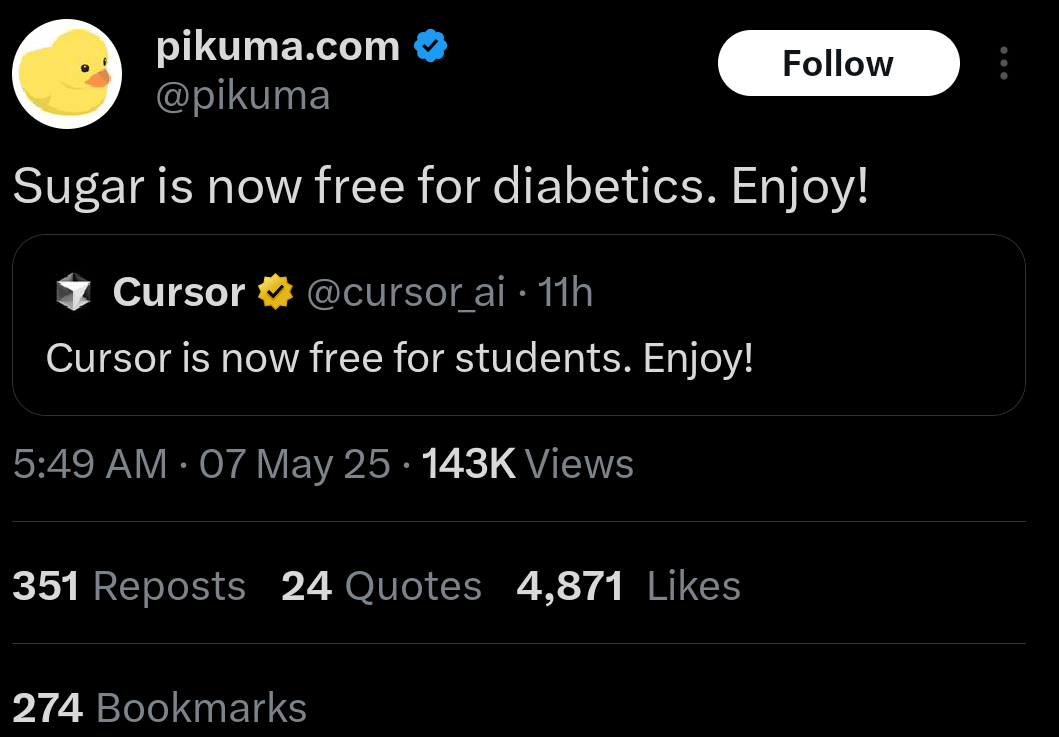Open pikuma.com's duck profile picture
This screenshot has width=1059, height=737.
[67, 73]
